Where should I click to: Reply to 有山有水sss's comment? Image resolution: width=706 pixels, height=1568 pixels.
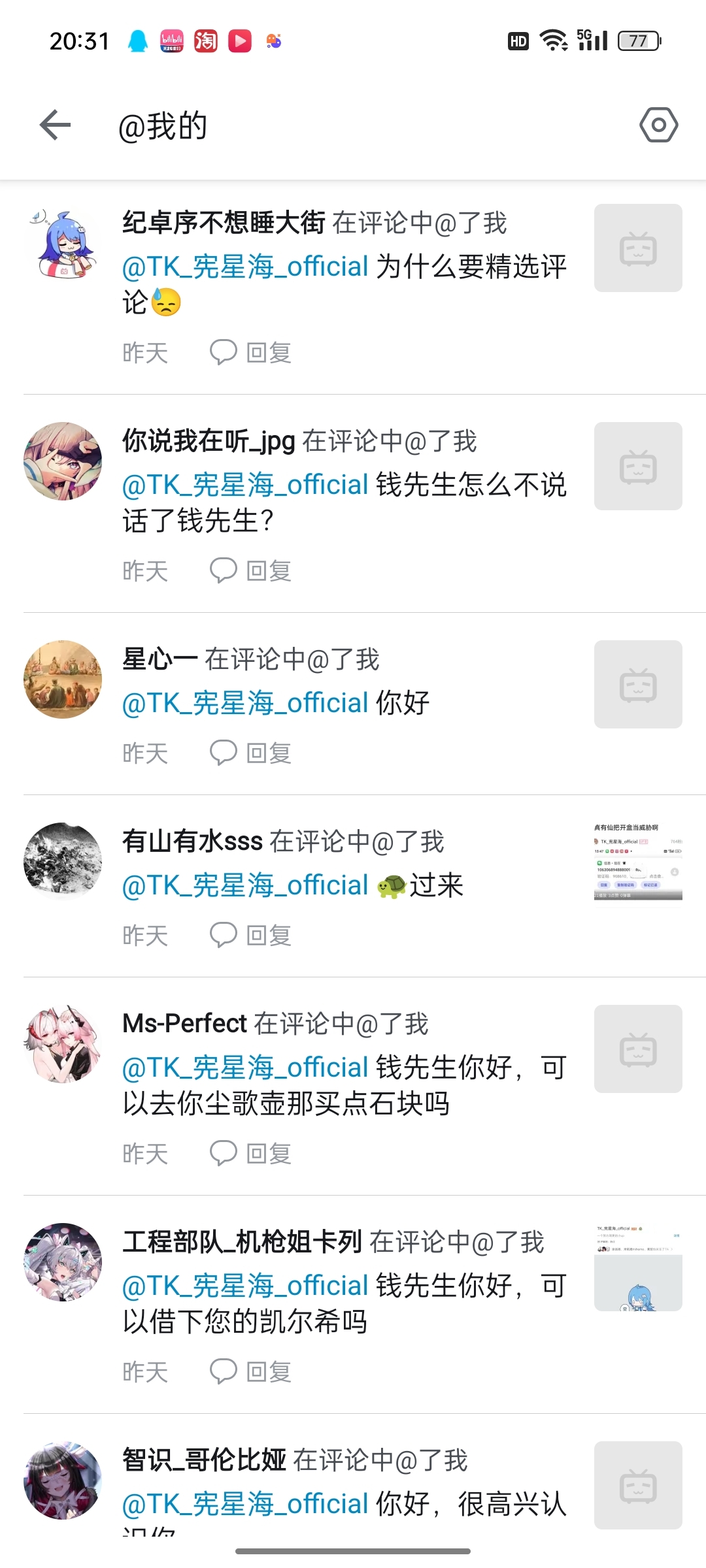[250, 936]
